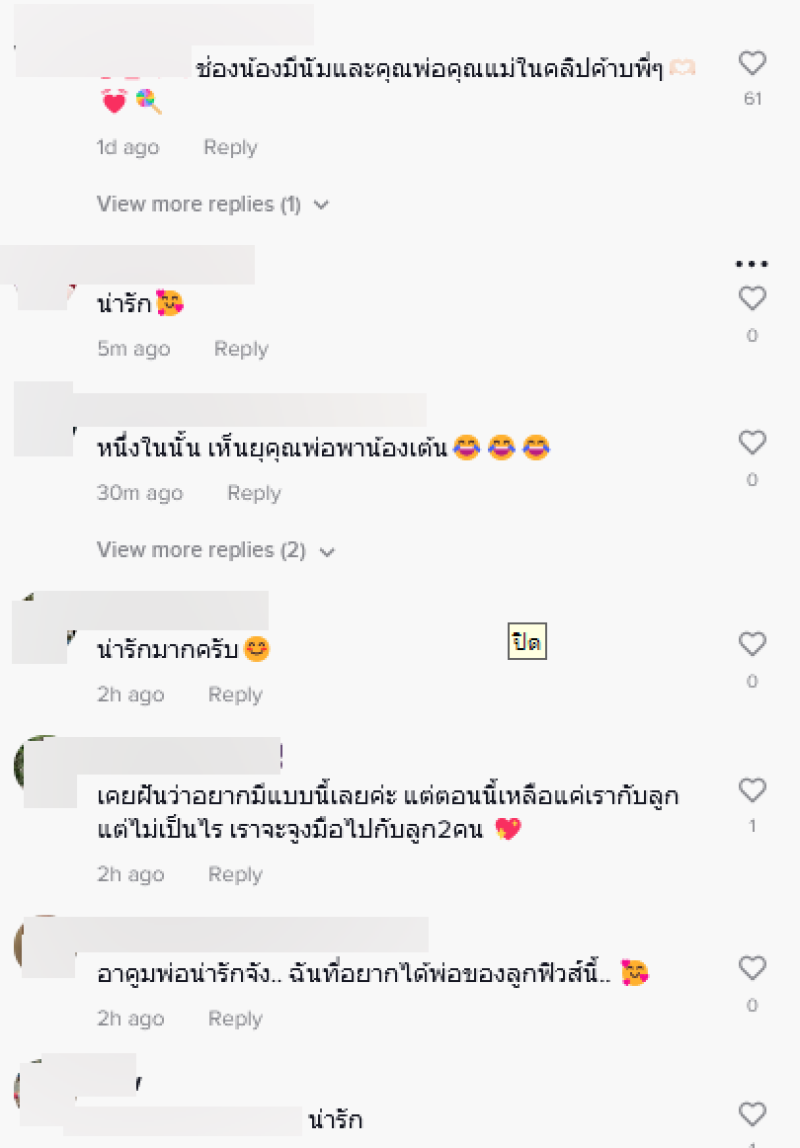The image size is (800, 1148).
Task: Reply to the น่ารักมากครับ comment
Action: pyautogui.click(x=235, y=695)
